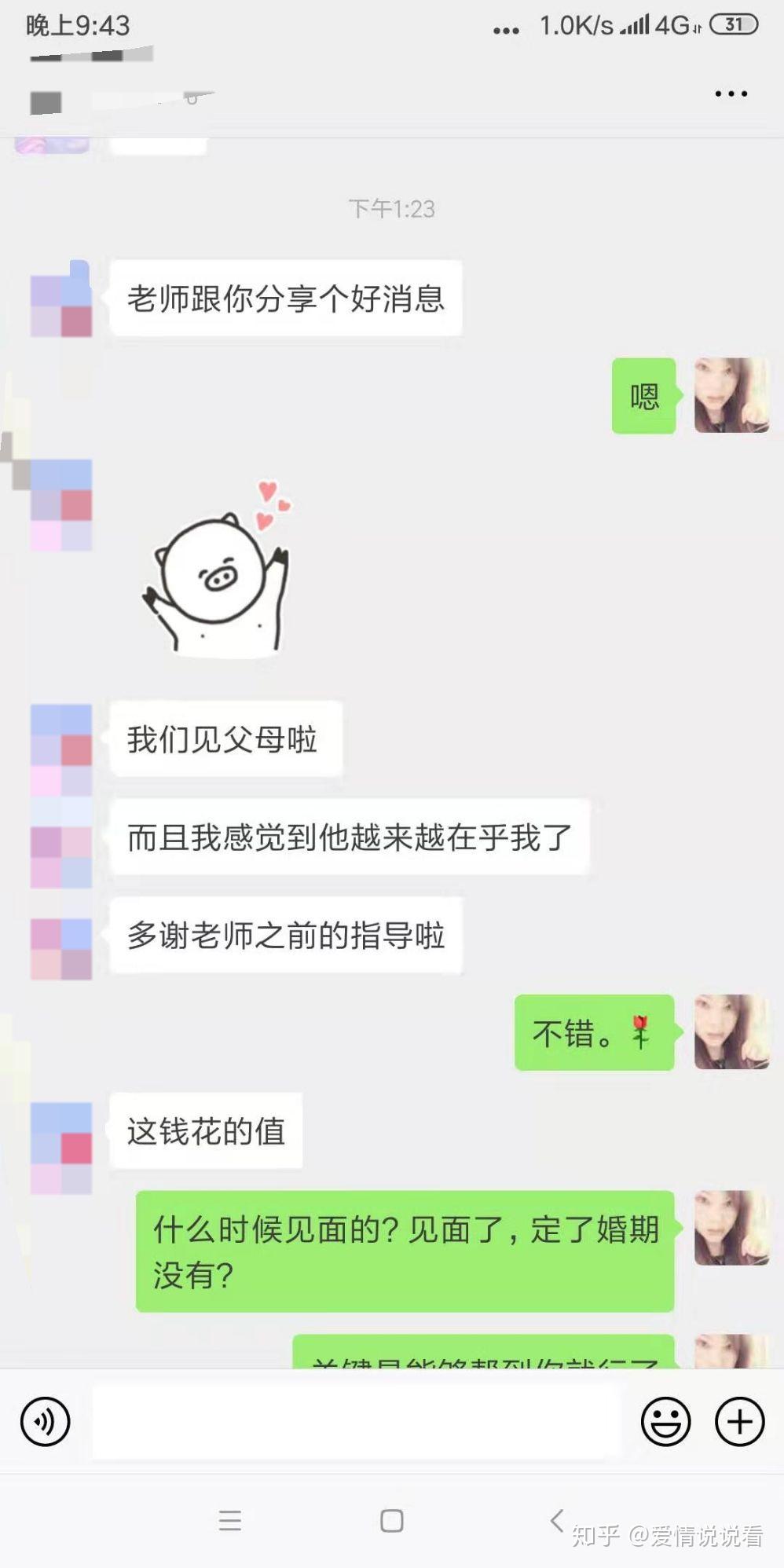Tap the avatar next to "不错。" message
Screen dimensions: 784x1568
coord(731,1031)
